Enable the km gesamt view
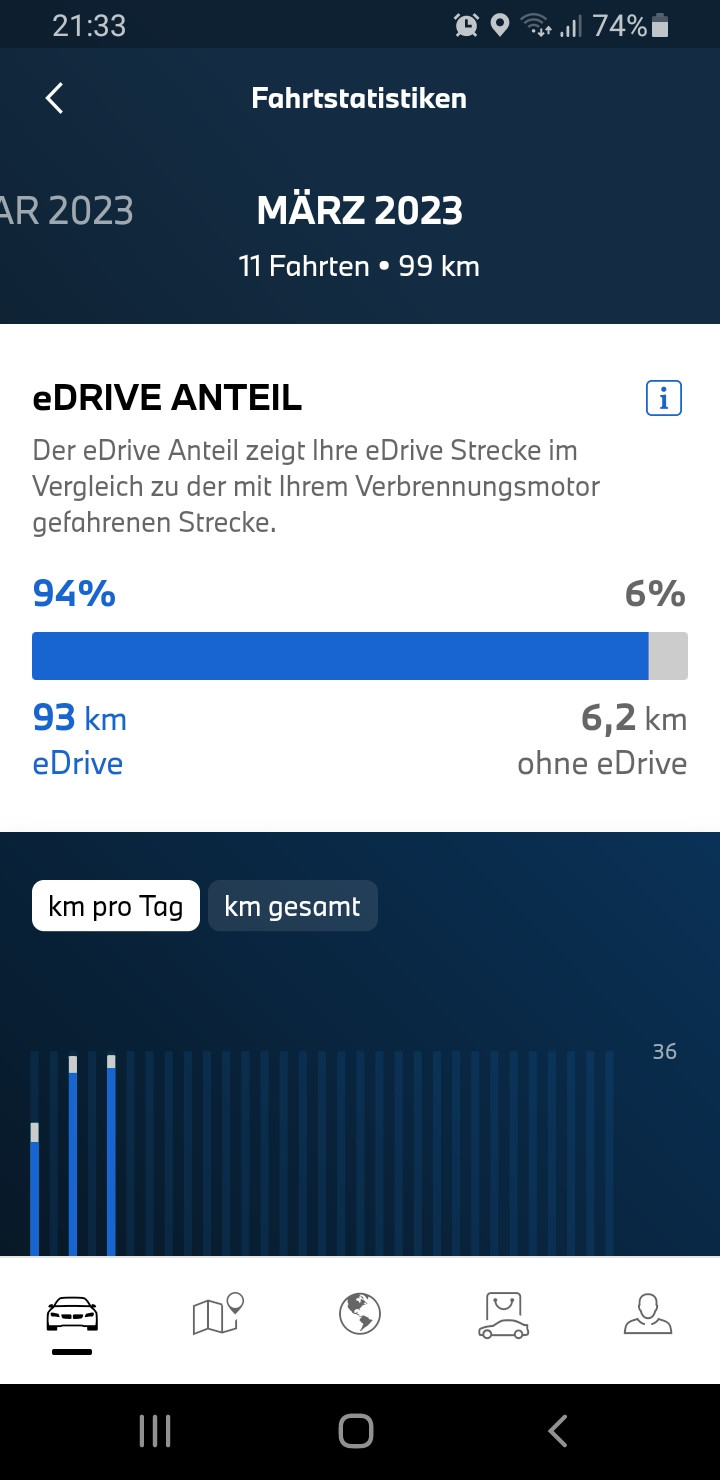This screenshot has height=1480, width=720. pos(293,906)
